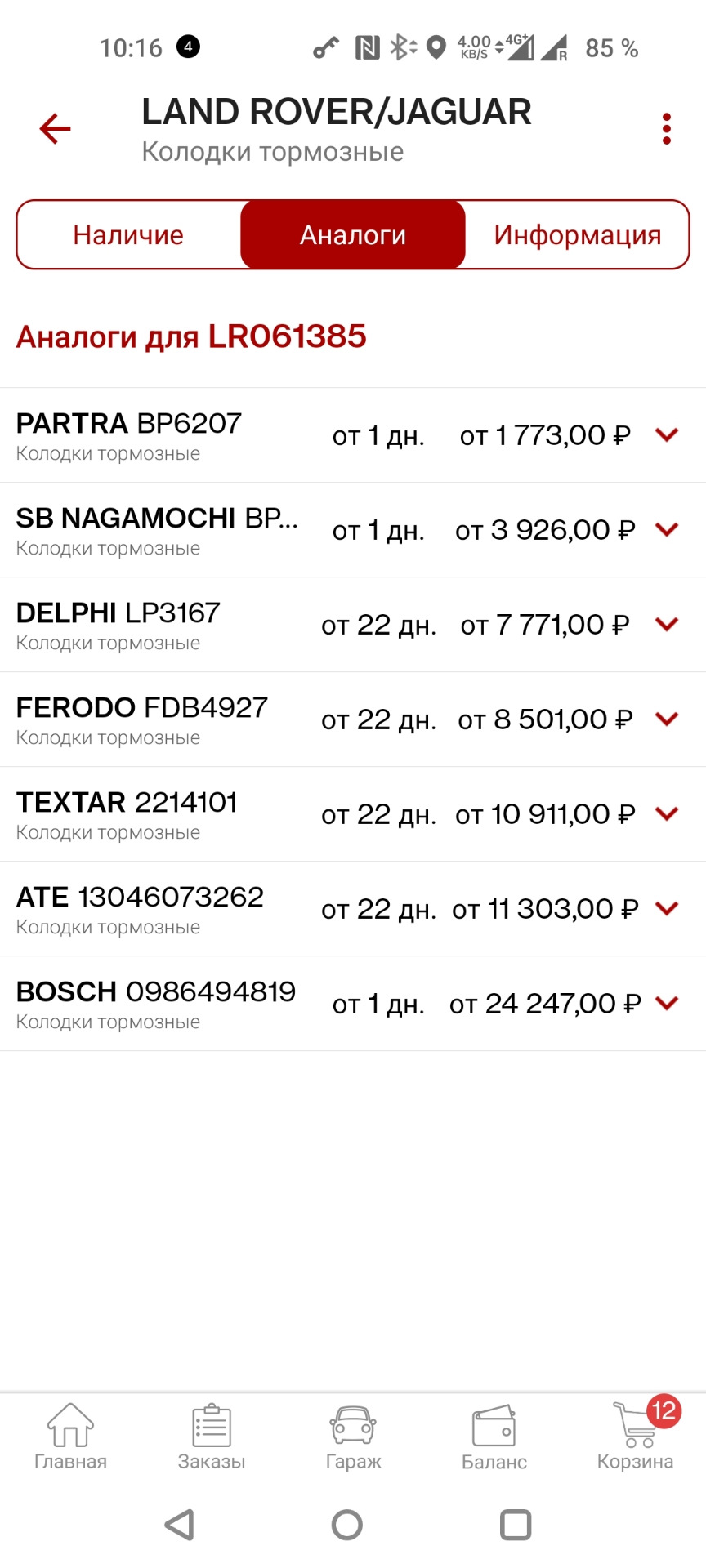Expand the DELPHI LP3167 offers
706x1568 pixels.
[x=667, y=625]
